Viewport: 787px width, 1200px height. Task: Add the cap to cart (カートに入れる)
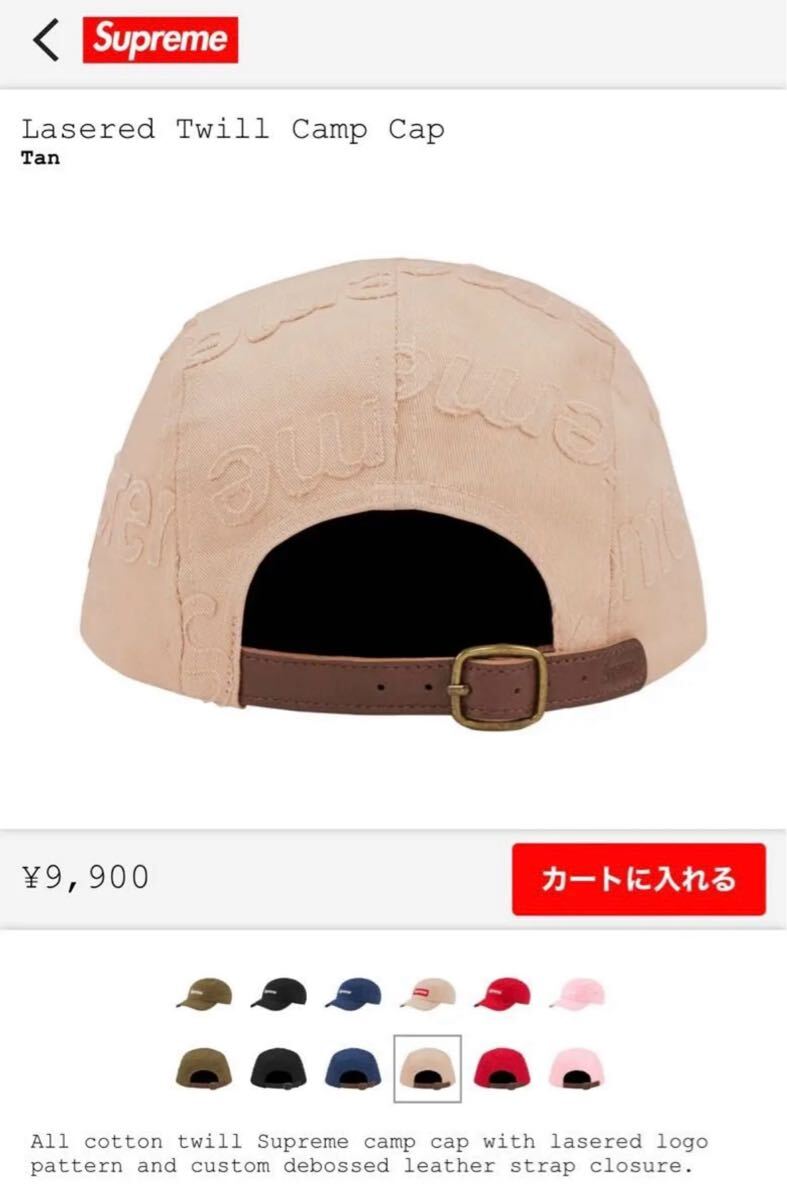(x=638, y=879)
